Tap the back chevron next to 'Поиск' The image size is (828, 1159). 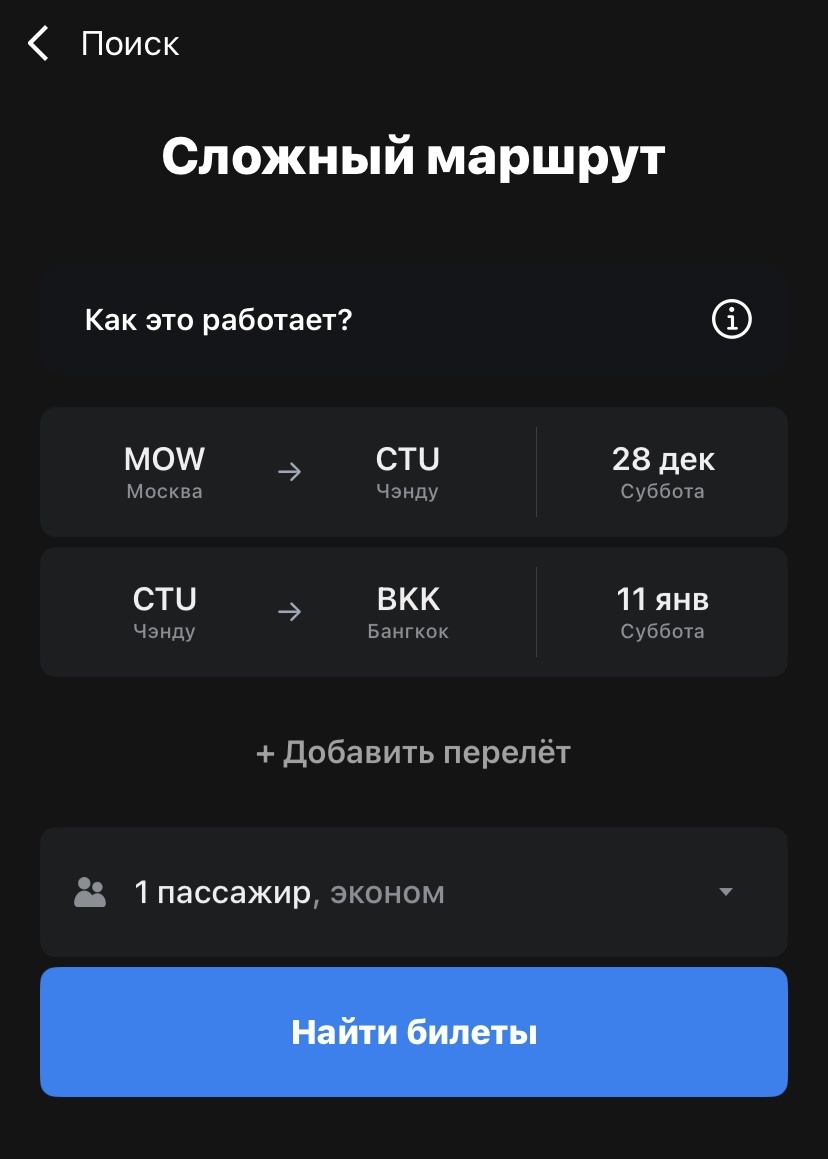(37, 43)
